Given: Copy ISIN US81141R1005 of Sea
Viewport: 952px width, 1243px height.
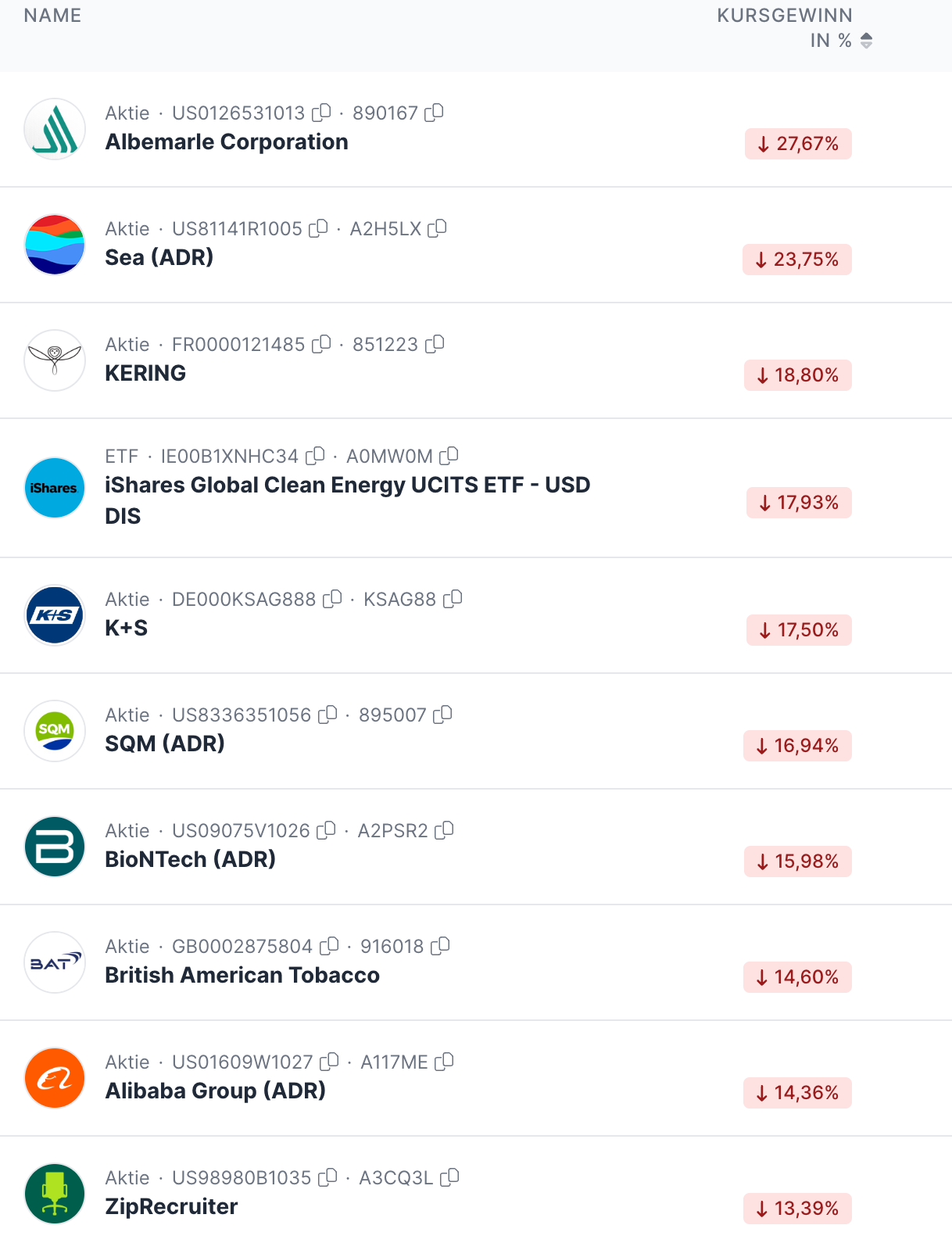Looking at the screenshot, I should [x=318, y=229].
